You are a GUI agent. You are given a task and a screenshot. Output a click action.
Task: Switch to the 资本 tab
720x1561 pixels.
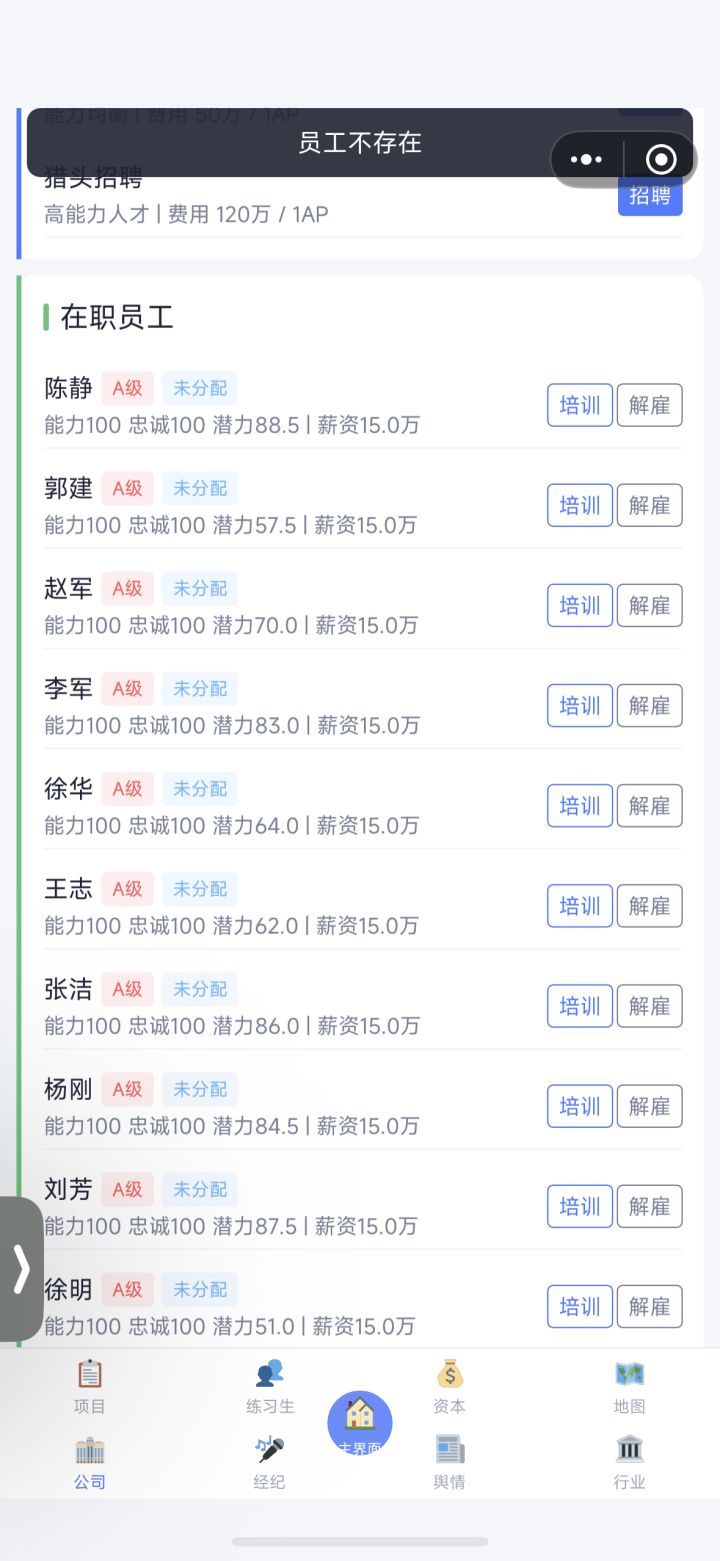pyautogui.click(x=450, y=1386)
